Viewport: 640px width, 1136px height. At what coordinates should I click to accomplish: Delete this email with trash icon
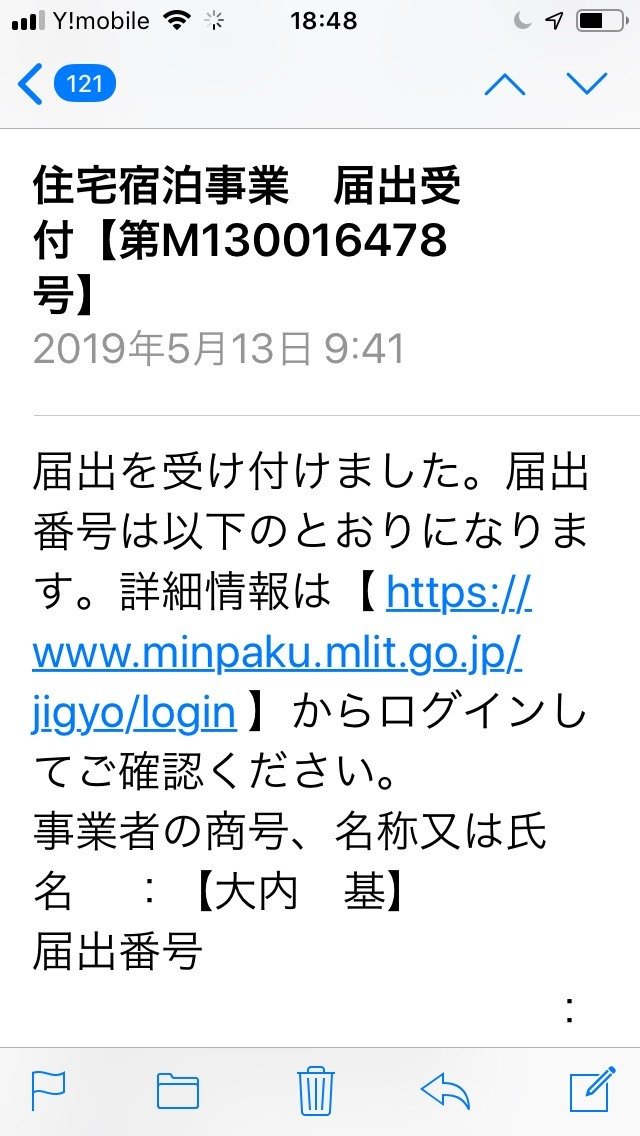pyautogui.click(x=316, y=1090)
